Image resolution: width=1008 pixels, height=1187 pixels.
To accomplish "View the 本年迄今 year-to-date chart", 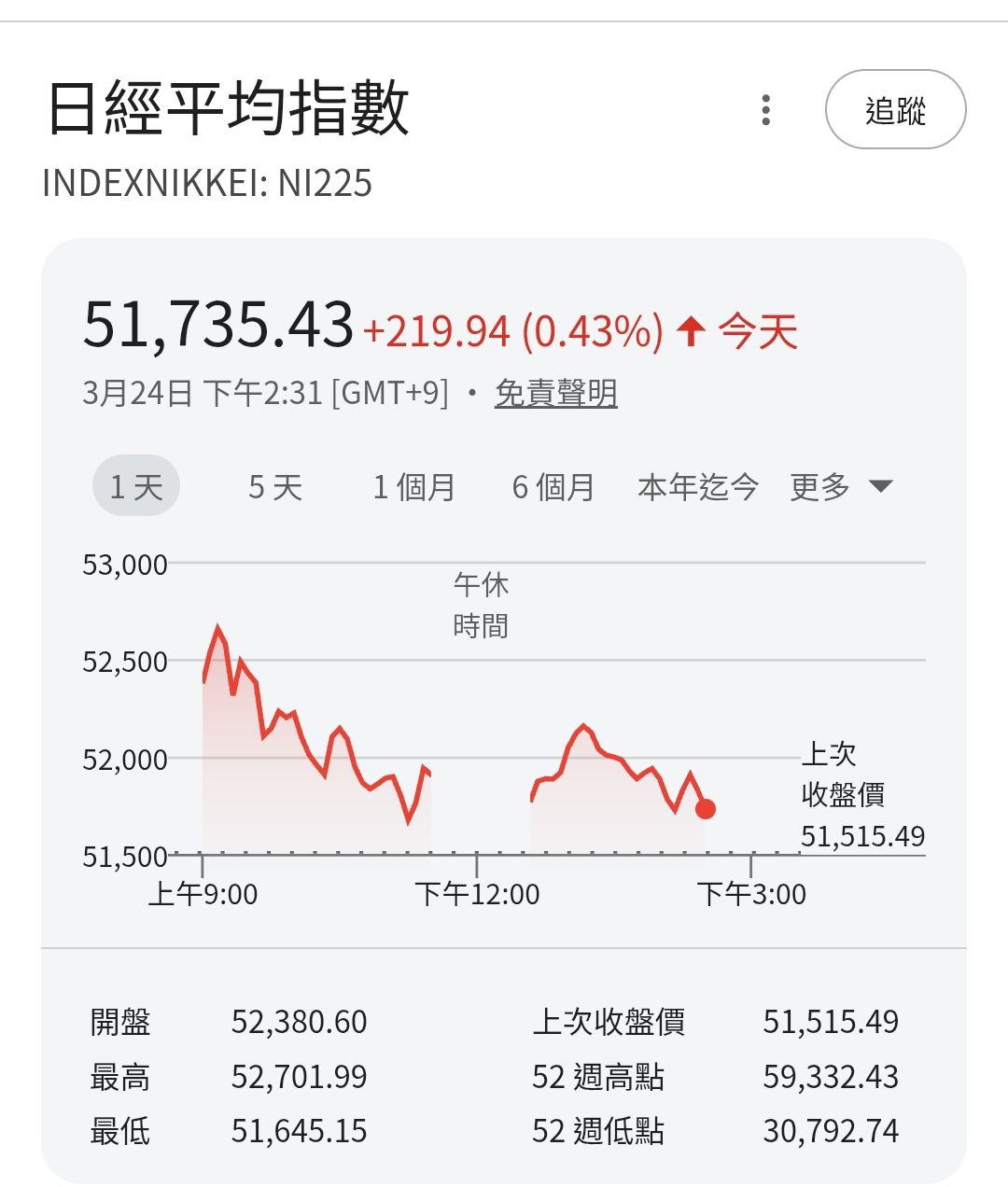I will pyautogui.click(x=697, y=486).
